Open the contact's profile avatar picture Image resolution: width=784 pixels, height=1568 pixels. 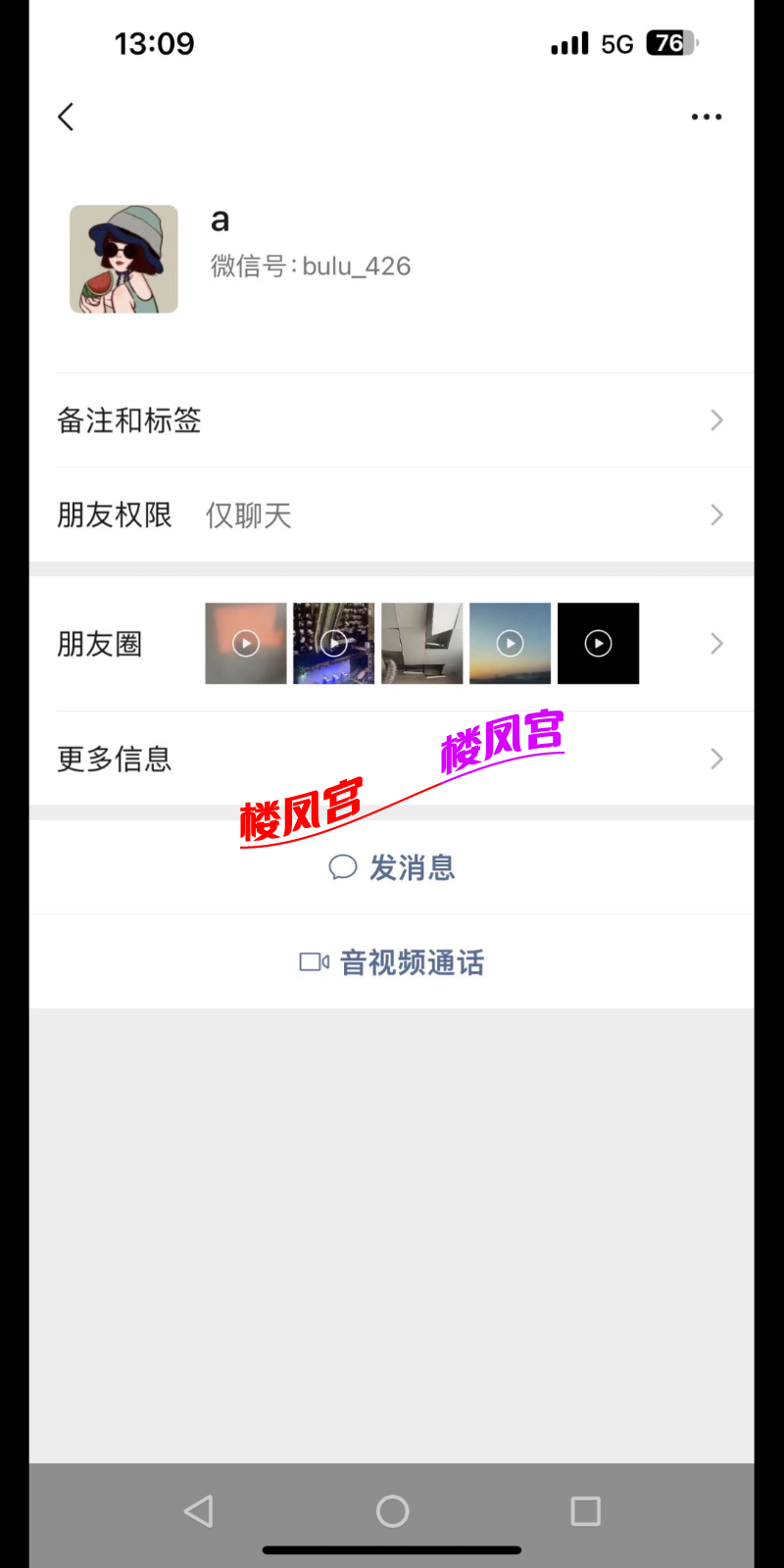[x=123, y=259]
